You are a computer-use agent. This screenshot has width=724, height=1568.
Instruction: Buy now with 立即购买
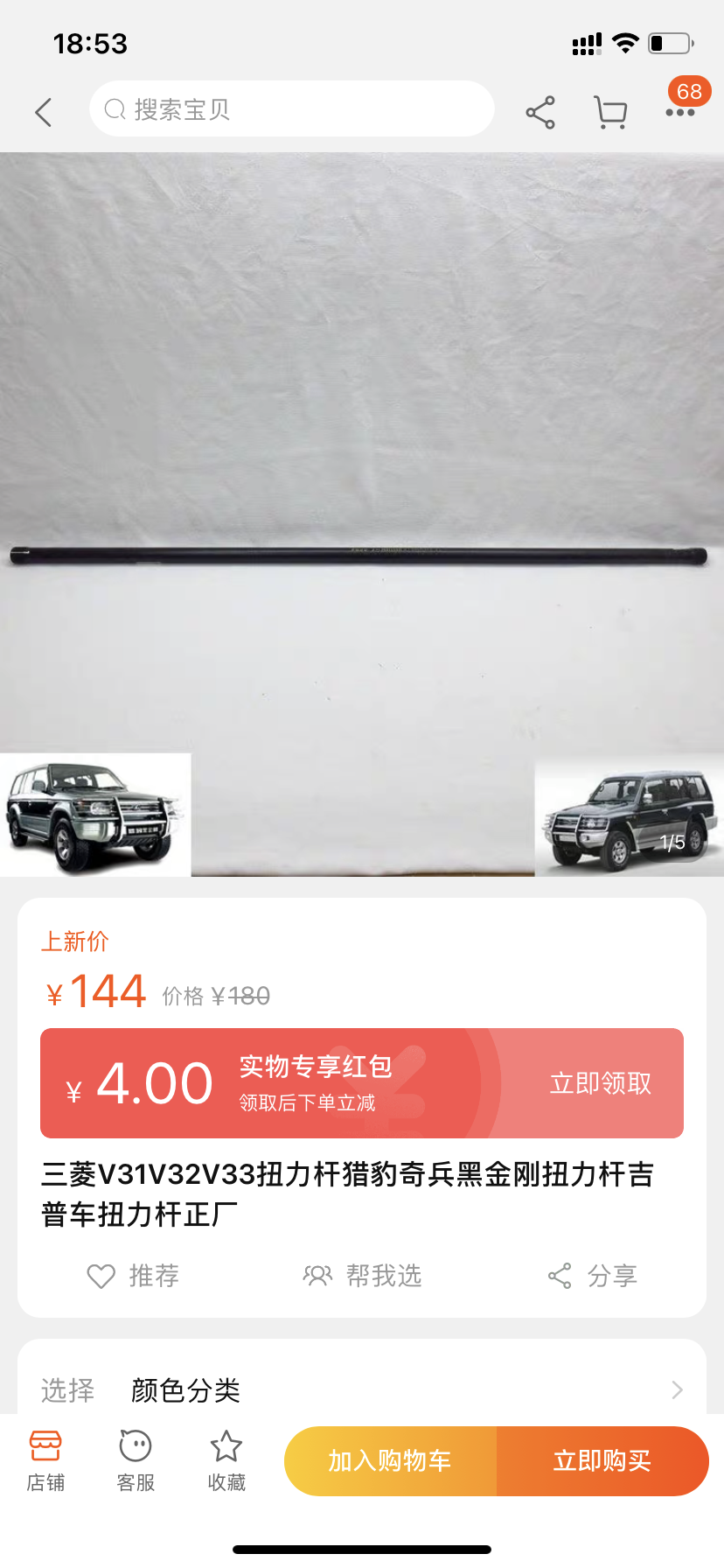(x=602, y=1460)
